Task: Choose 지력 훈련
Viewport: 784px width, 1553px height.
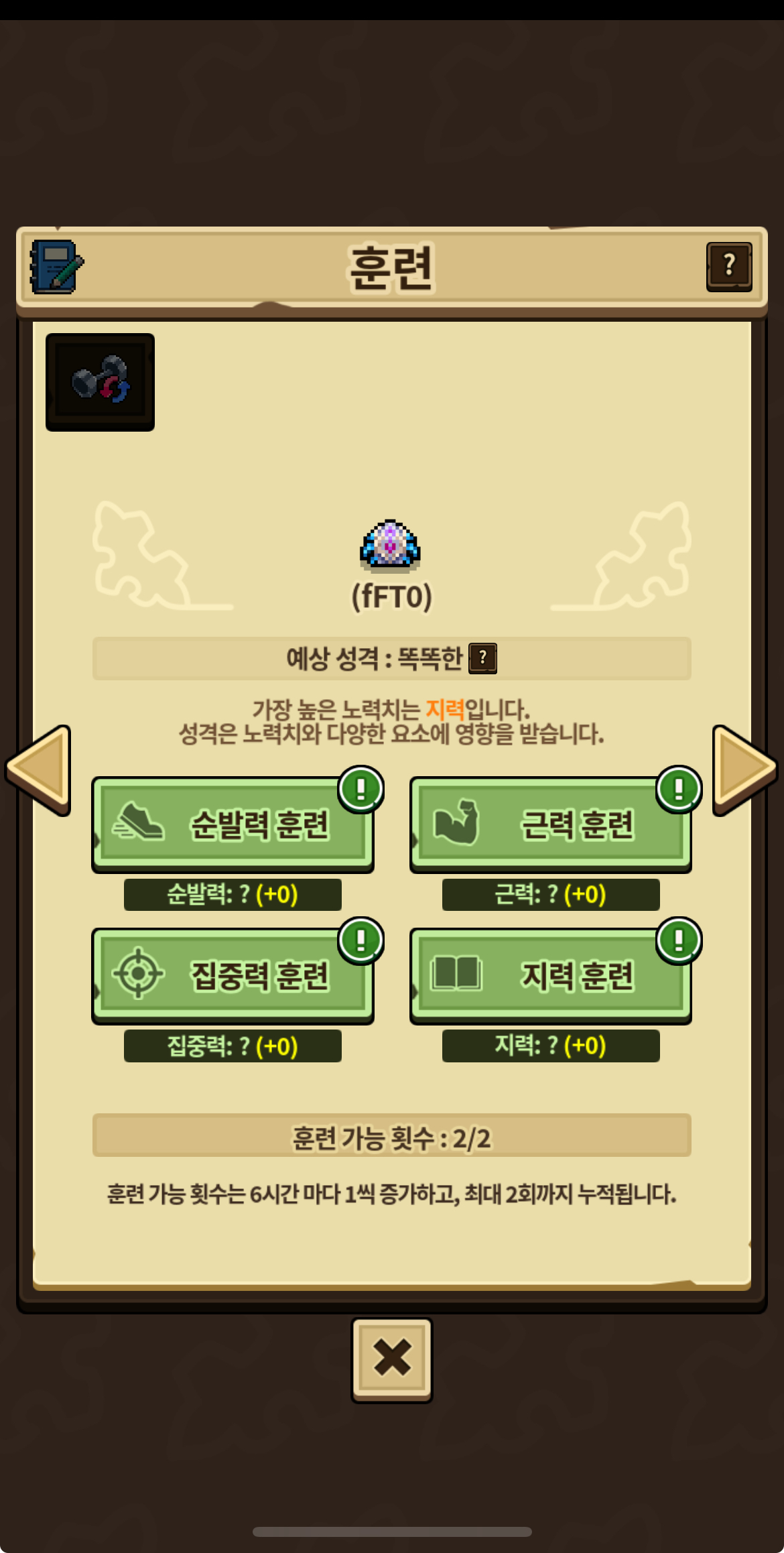Action: click(551, 976)
